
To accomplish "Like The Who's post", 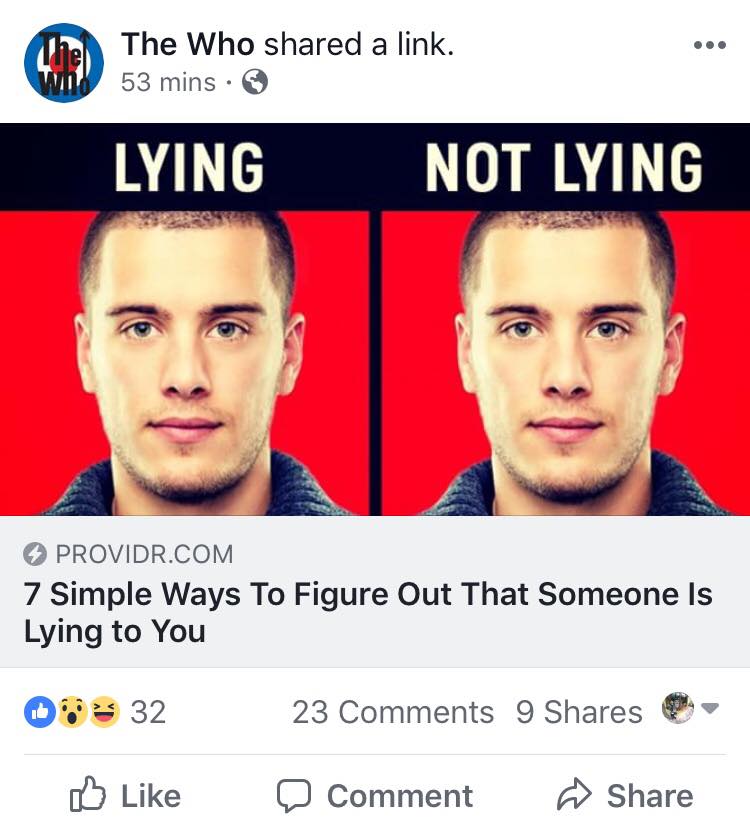I will [x=125, y=796].
